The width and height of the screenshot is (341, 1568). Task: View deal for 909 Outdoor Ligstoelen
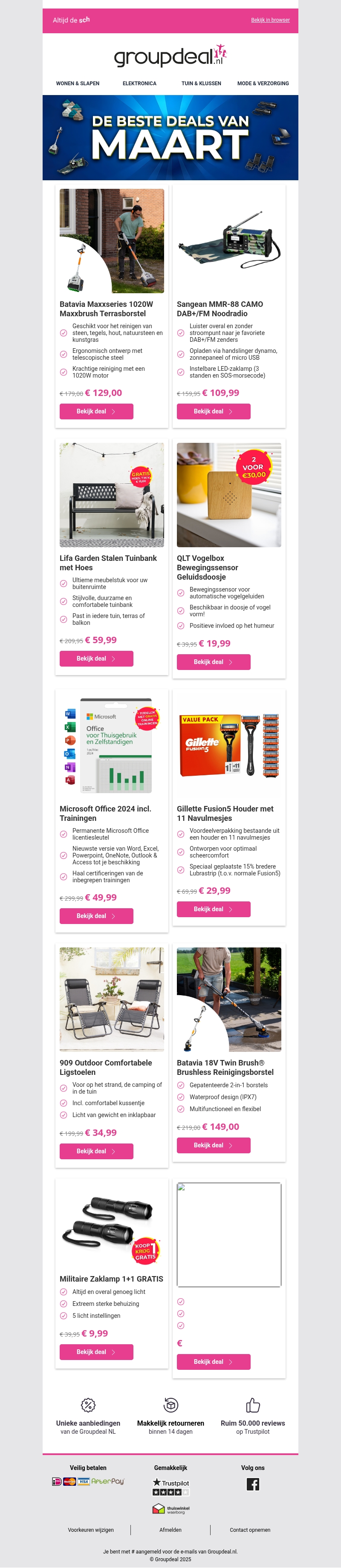tap(96, 1152)
